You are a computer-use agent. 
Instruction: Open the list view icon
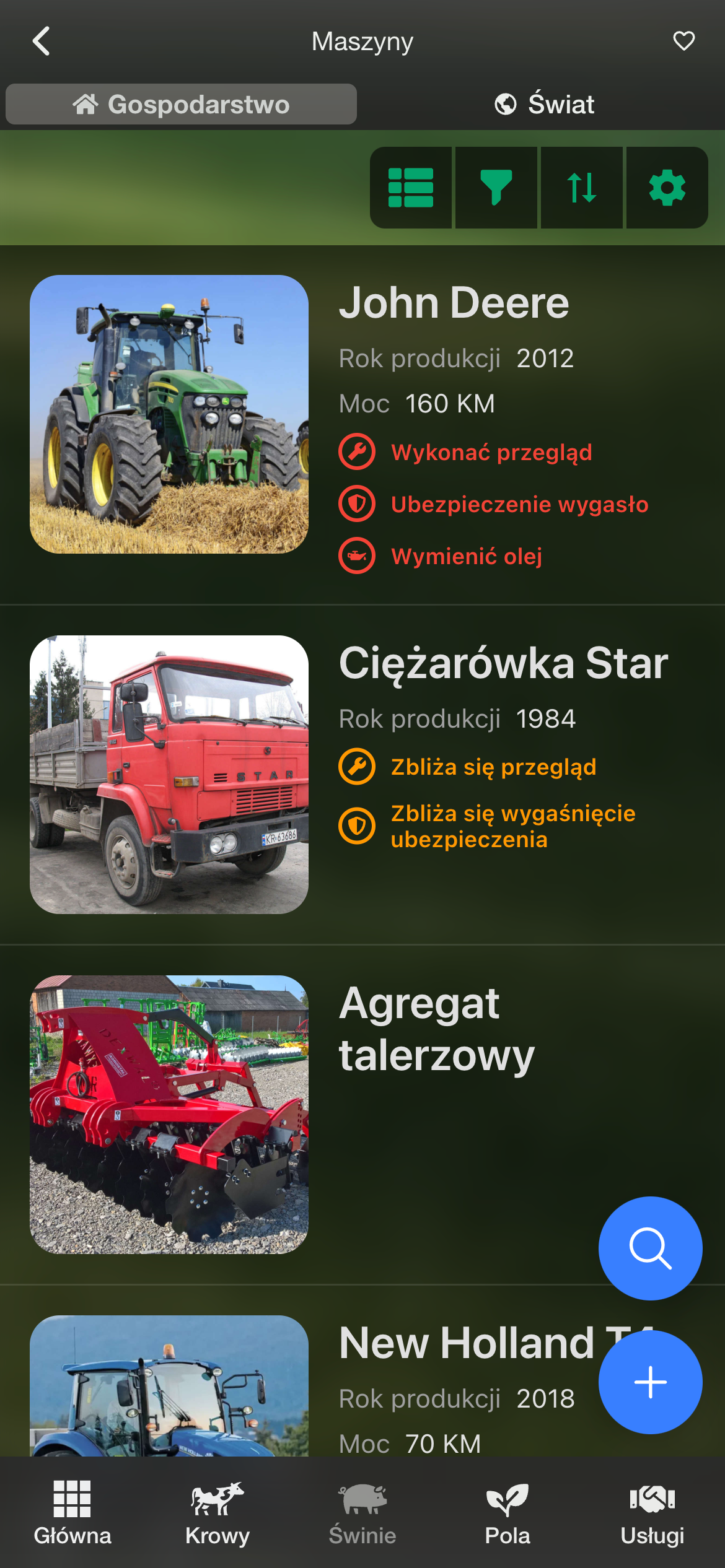411,188
